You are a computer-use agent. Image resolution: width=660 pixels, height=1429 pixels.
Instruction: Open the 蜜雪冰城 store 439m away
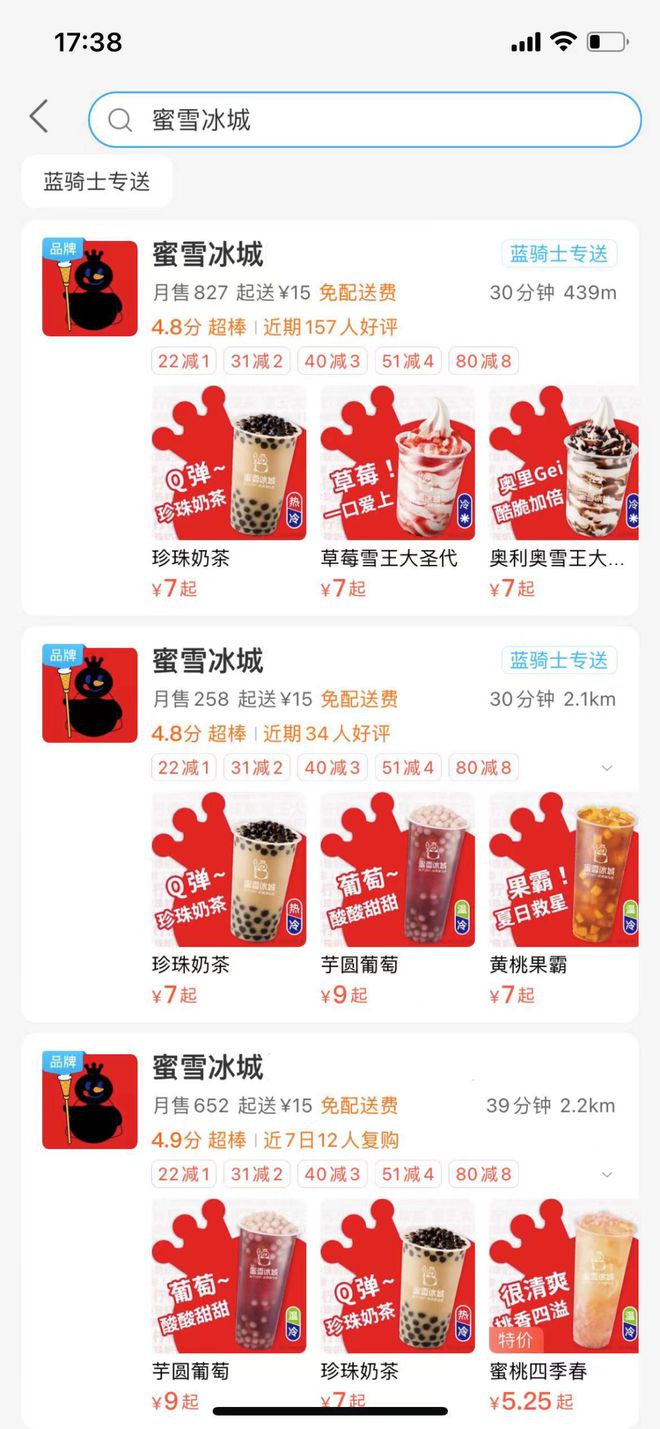point(208,254)
